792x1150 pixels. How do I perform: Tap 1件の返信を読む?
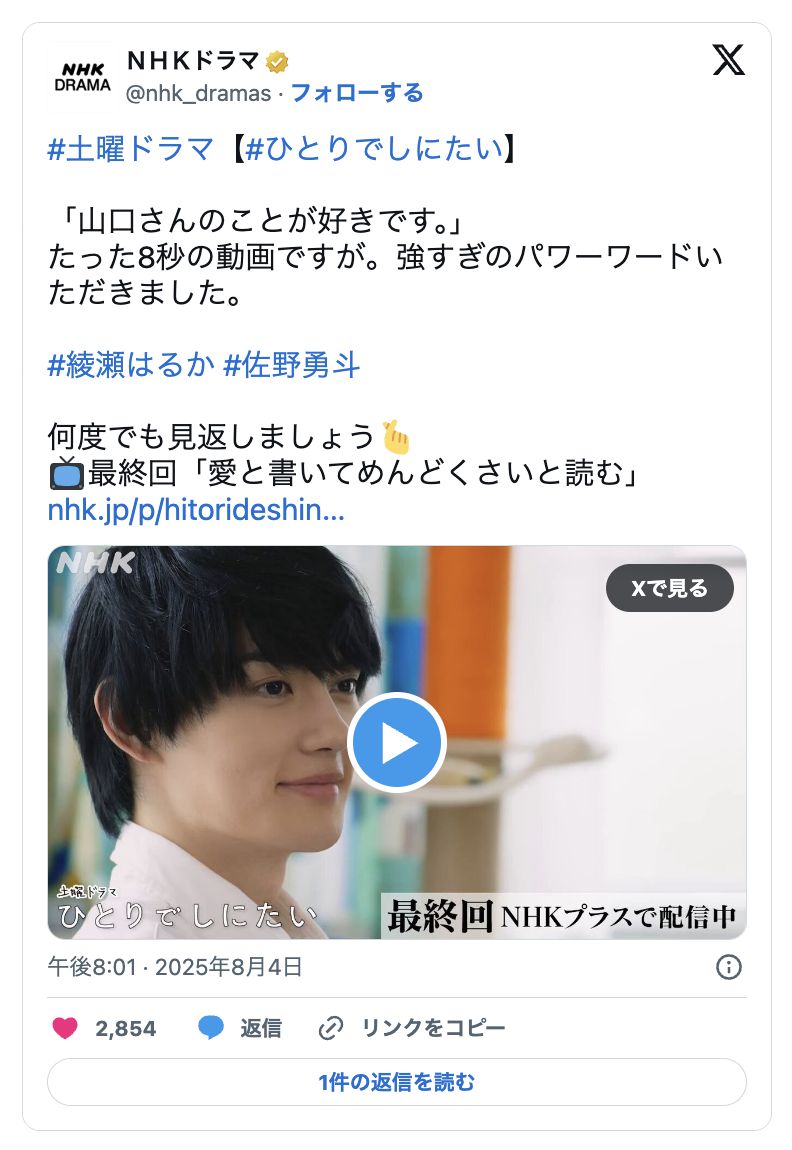tap(397, 1082)
